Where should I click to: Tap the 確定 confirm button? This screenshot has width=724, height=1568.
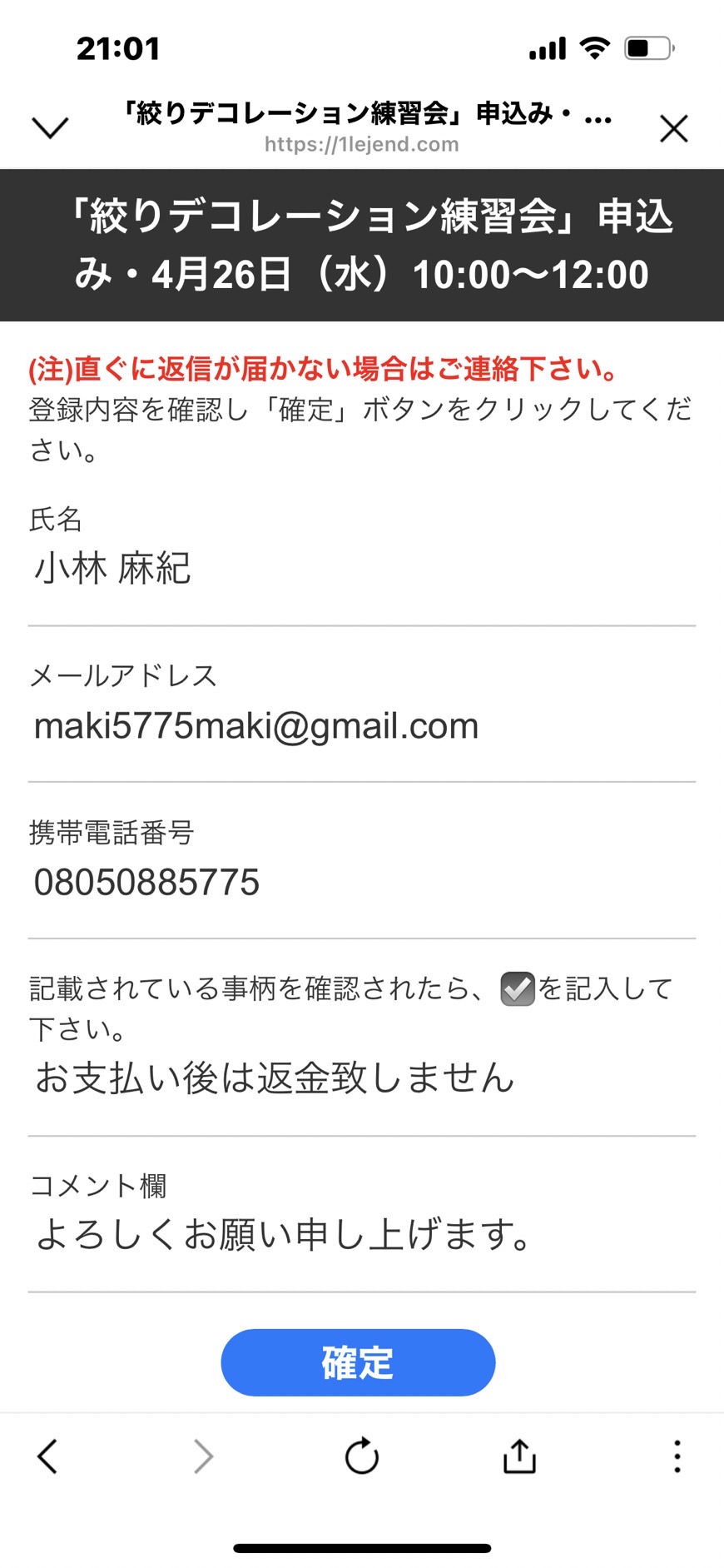tap(358, 1362)
